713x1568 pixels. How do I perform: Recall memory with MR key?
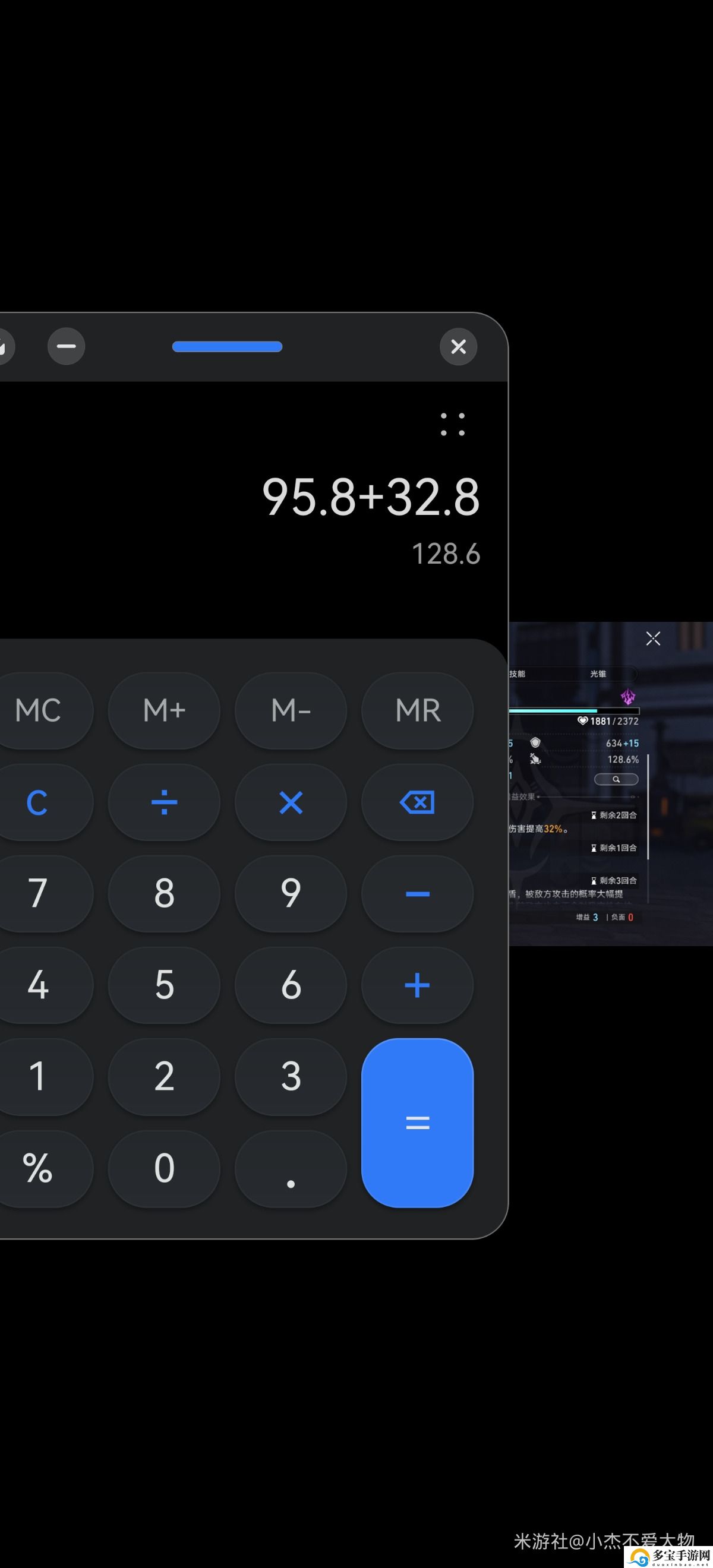(417, 710)
